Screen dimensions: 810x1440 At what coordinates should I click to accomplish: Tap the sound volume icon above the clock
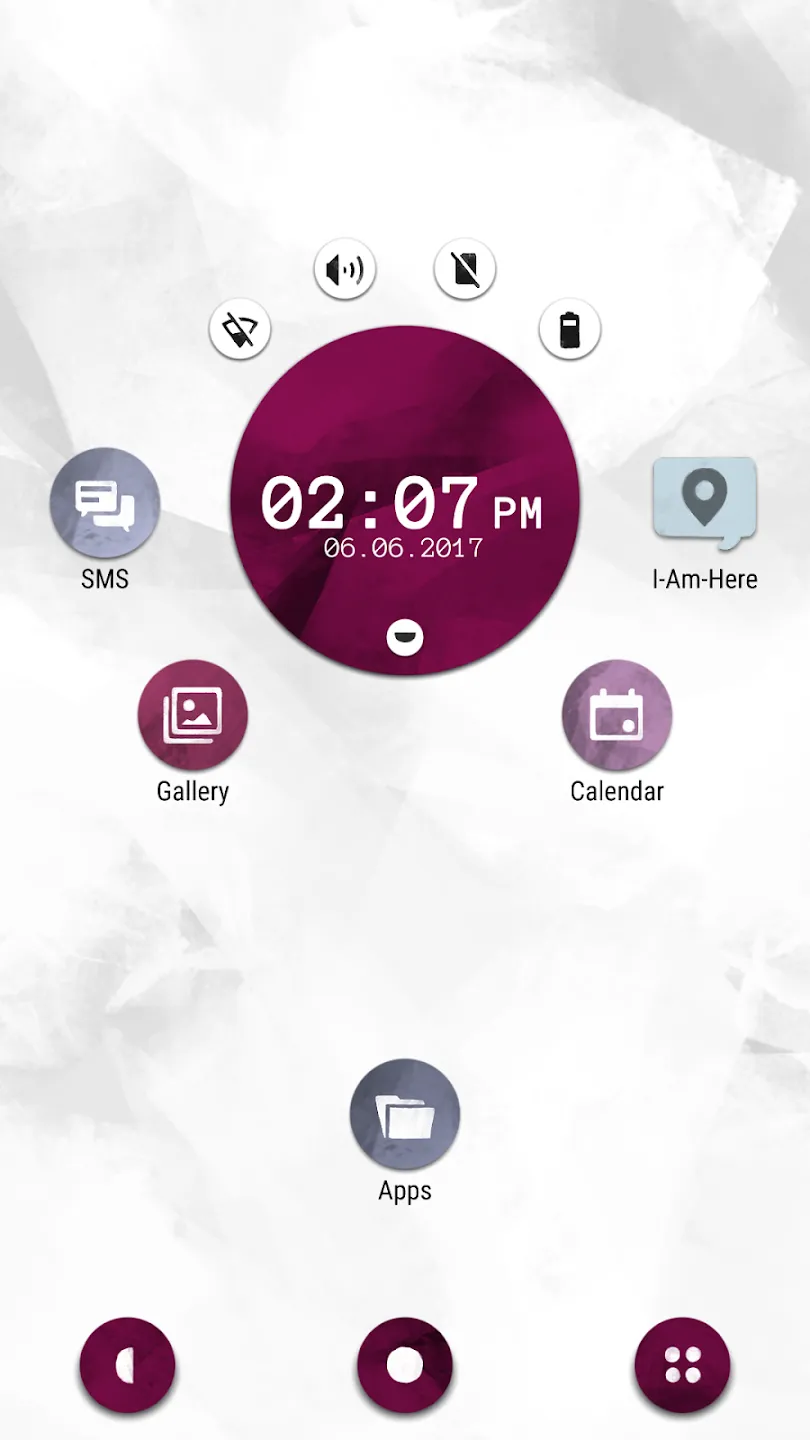pos(345,270)
